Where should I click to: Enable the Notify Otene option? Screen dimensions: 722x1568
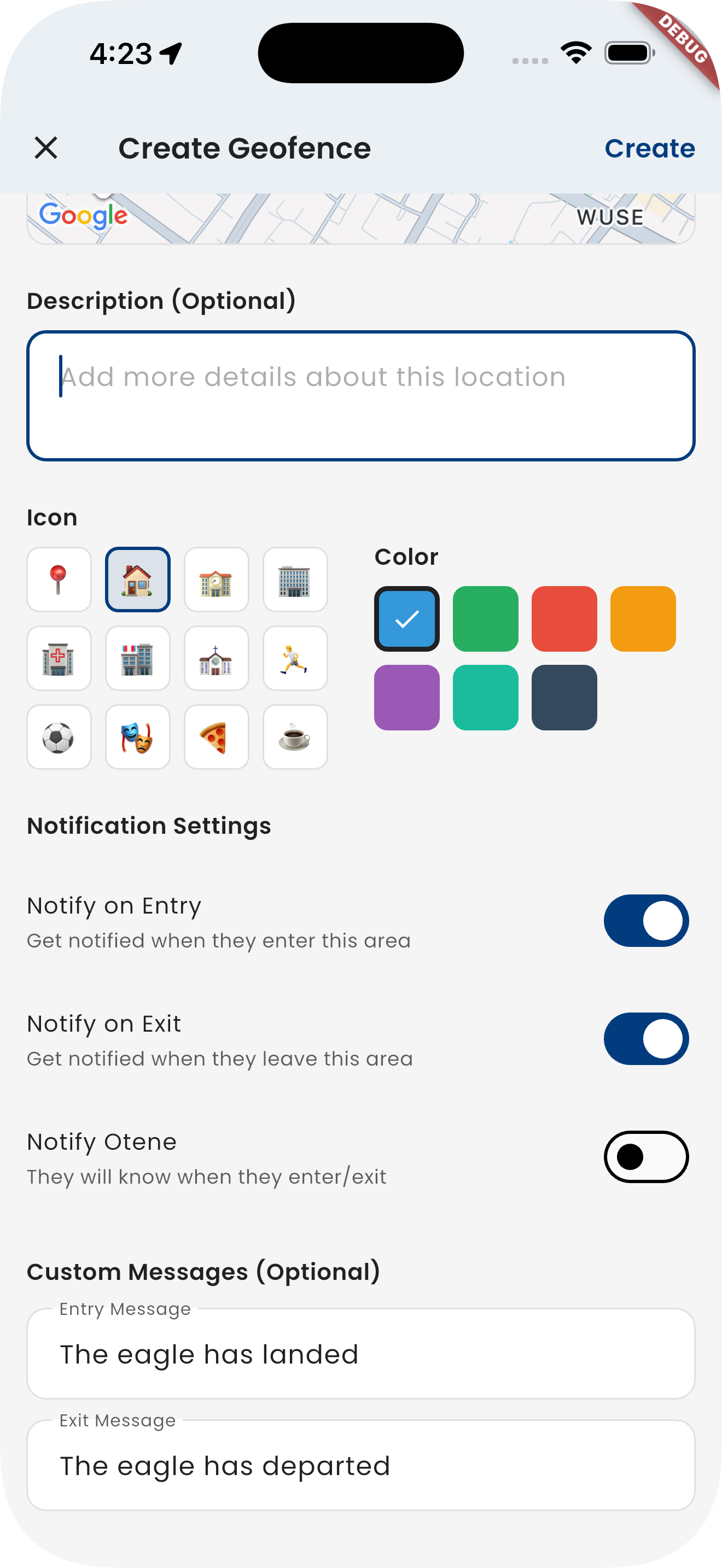pyautogui.click(x=646, y=1157)
